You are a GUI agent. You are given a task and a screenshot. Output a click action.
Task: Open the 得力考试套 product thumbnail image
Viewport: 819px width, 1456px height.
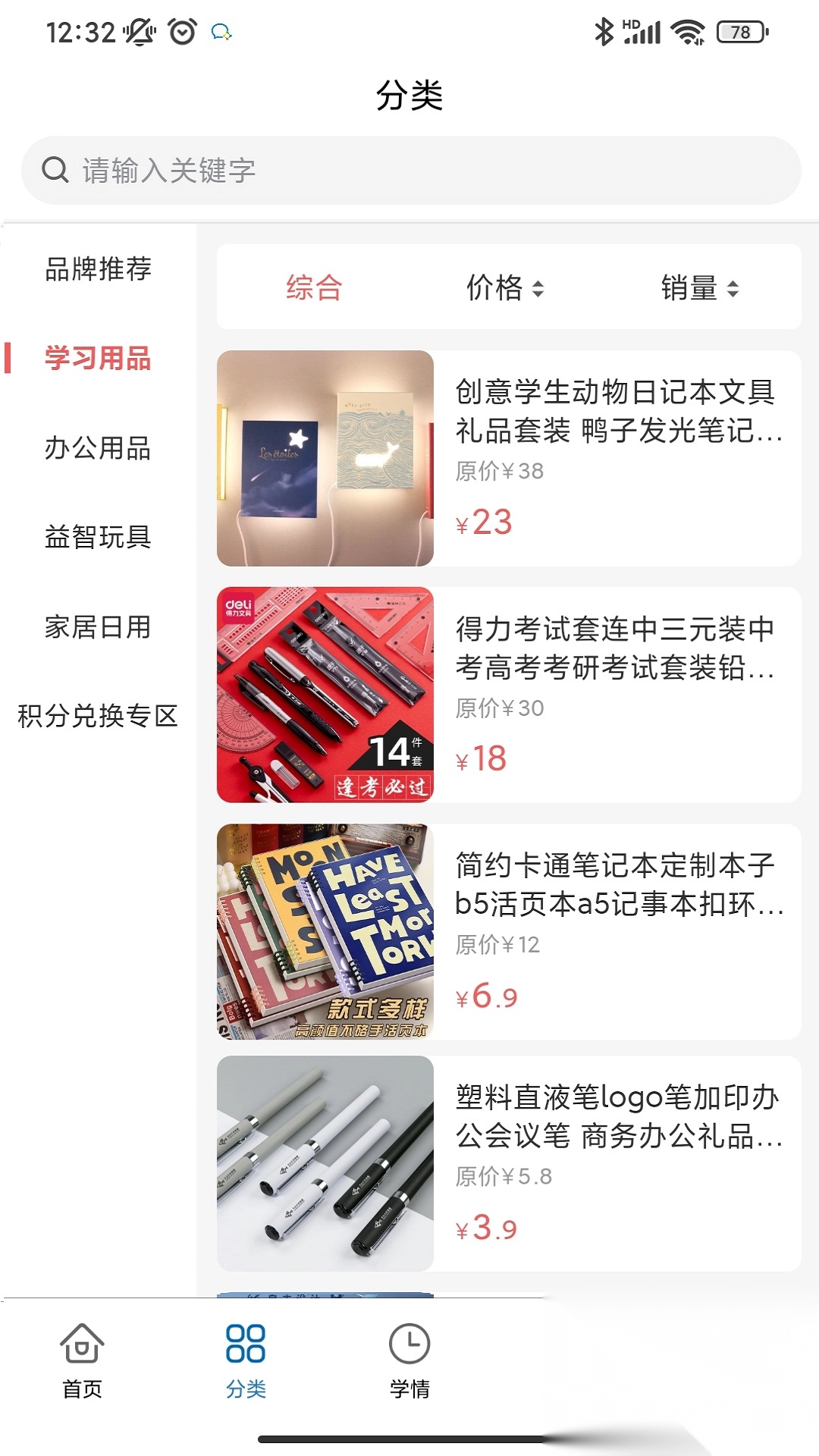(x=325, y=695)
